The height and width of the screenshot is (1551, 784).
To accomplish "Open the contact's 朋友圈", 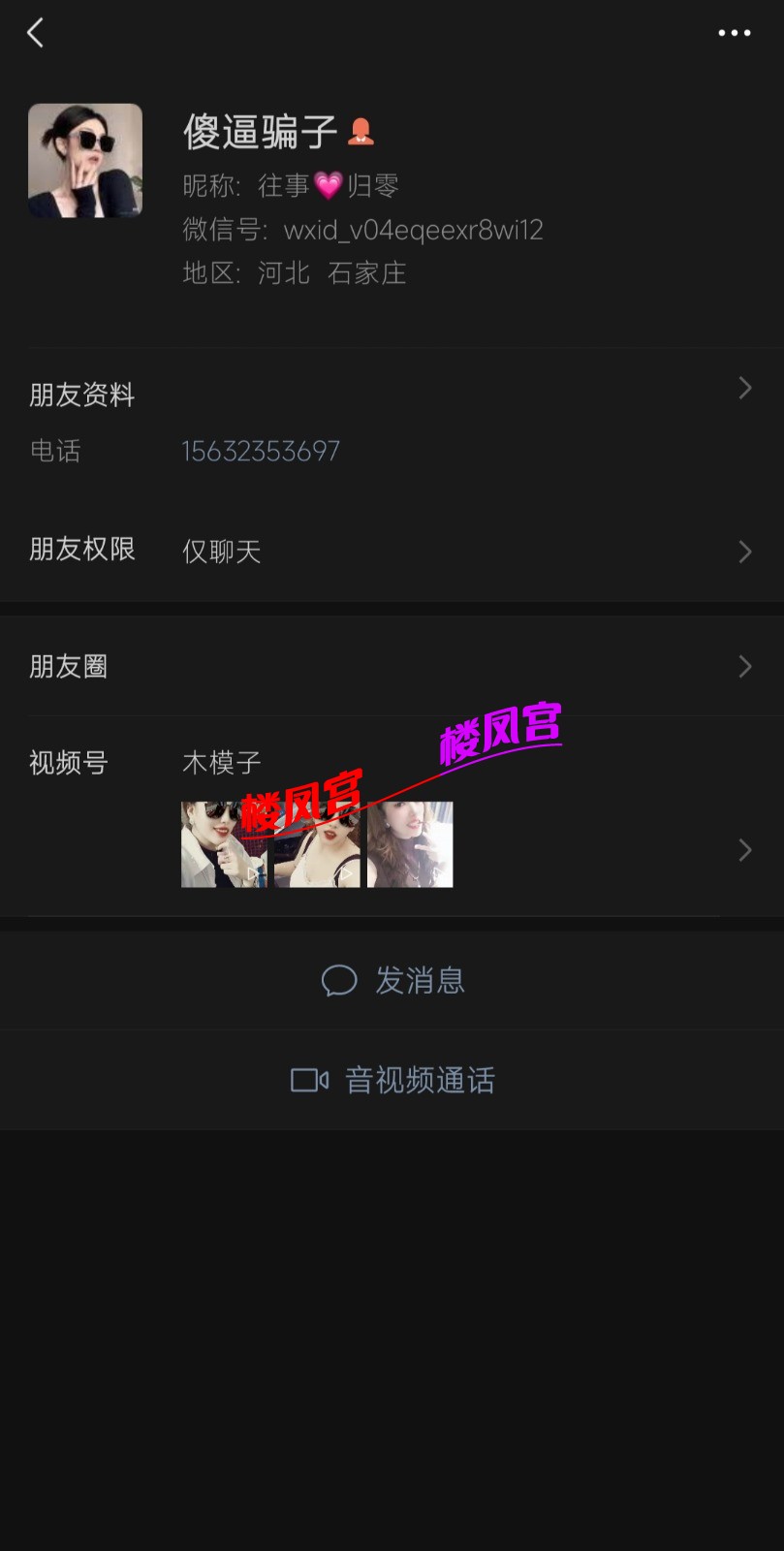I will [x=388, y=667].
